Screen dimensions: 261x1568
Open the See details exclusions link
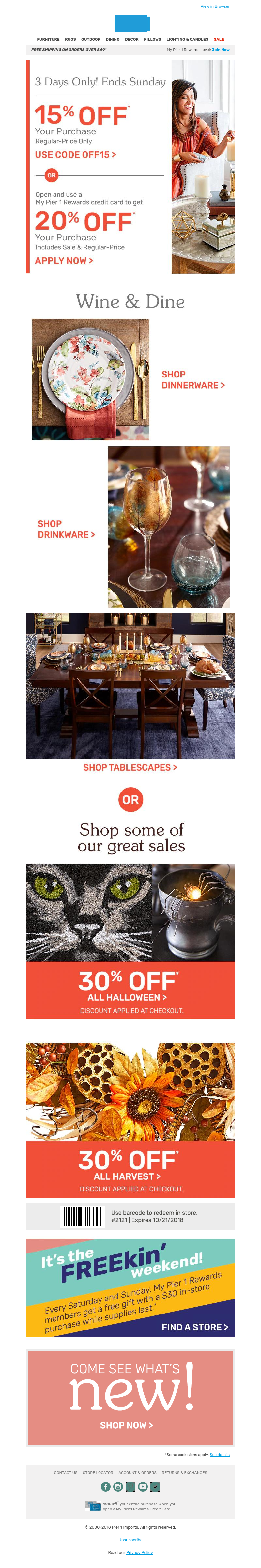[219, 1455]
